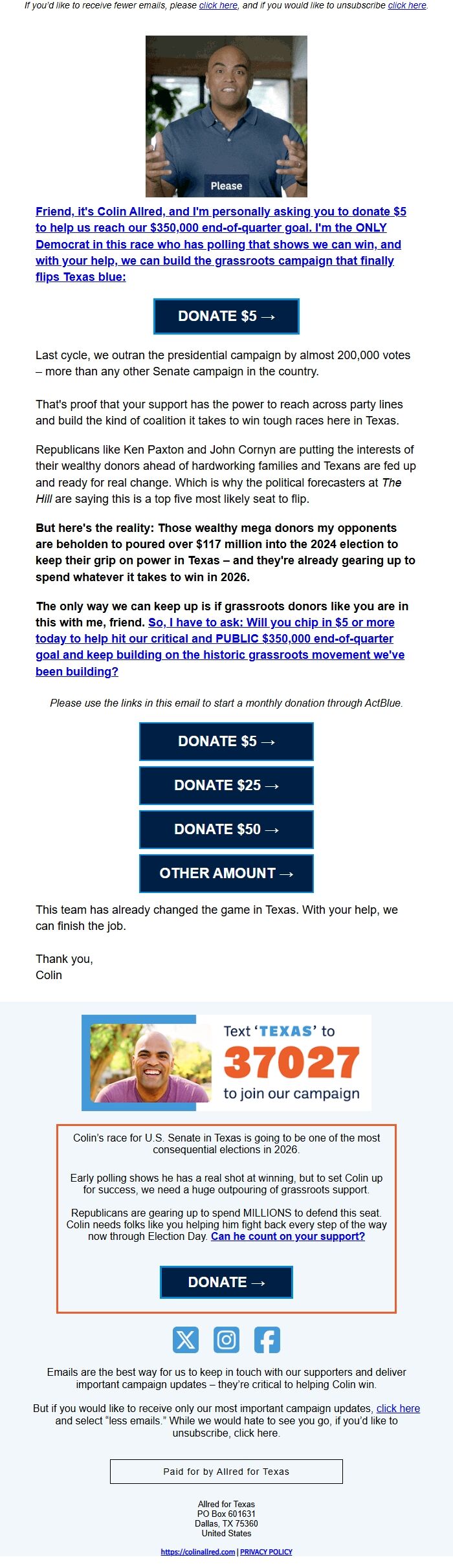Tap the 'click here' link after 'would like to unsubscribe'
Screen dimensions: 453x1568
pos(406,5)
